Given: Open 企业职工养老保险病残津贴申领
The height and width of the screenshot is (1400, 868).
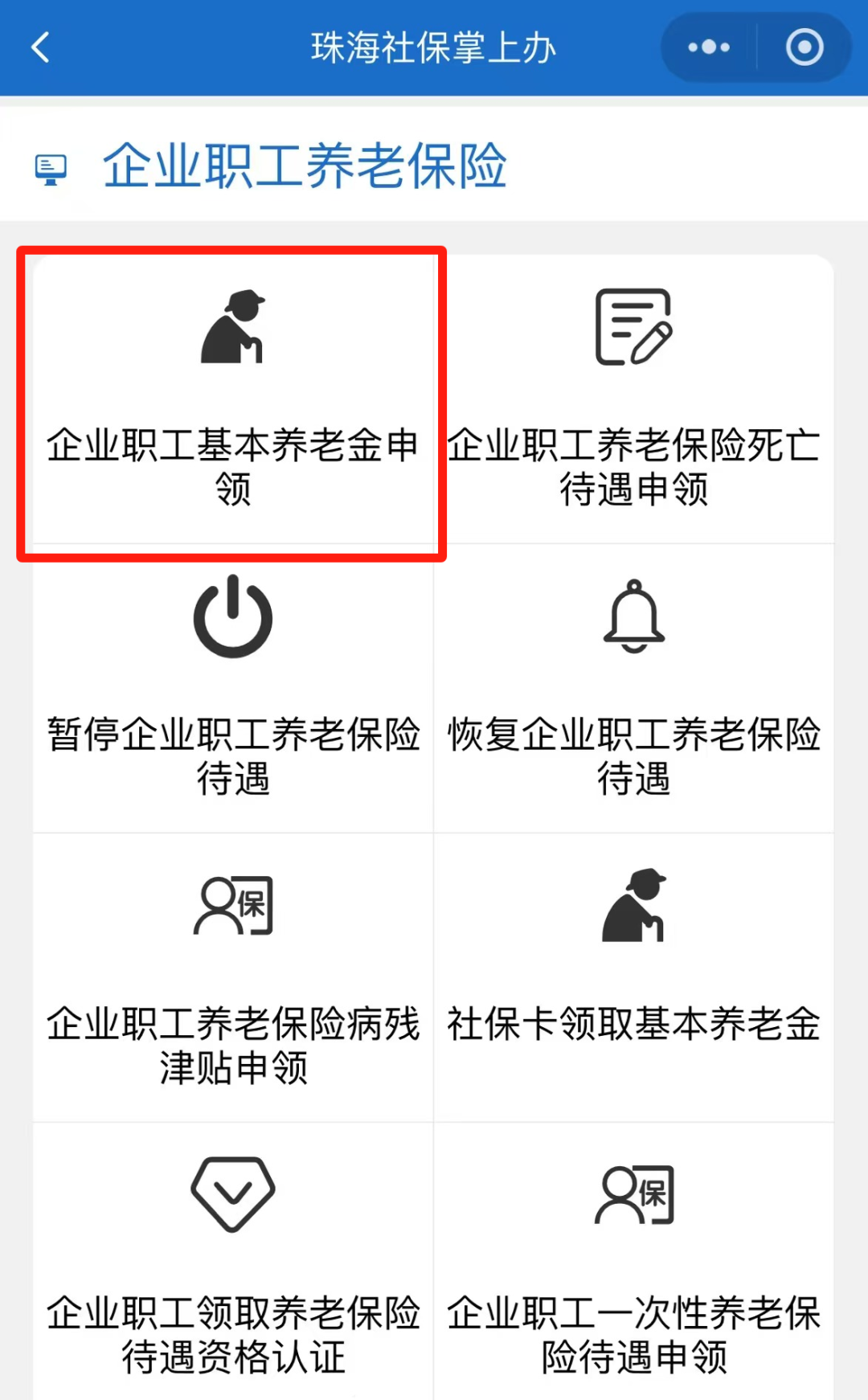Looking at the screenshot, I should click(233, 978).
